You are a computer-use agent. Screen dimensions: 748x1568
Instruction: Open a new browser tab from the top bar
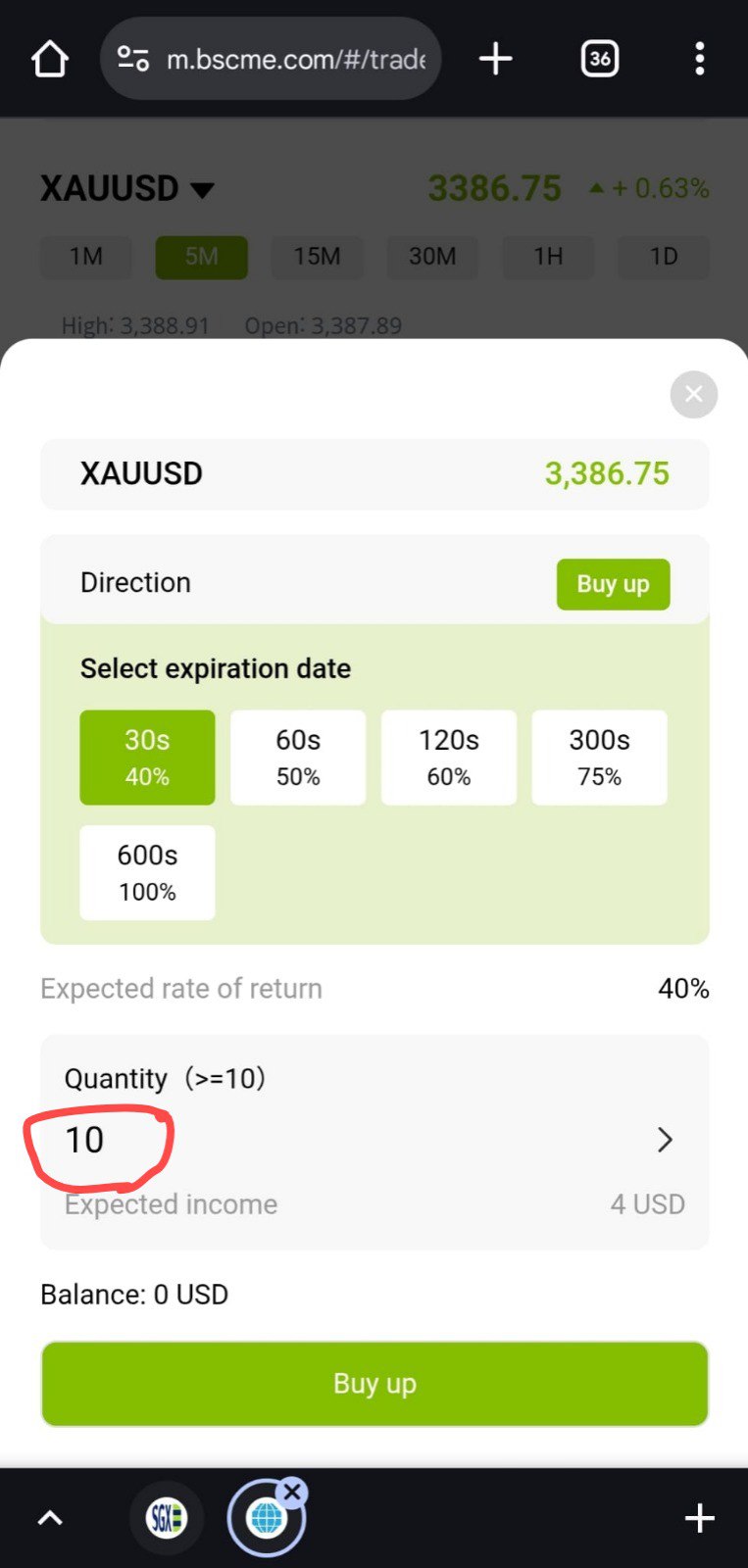496,59
